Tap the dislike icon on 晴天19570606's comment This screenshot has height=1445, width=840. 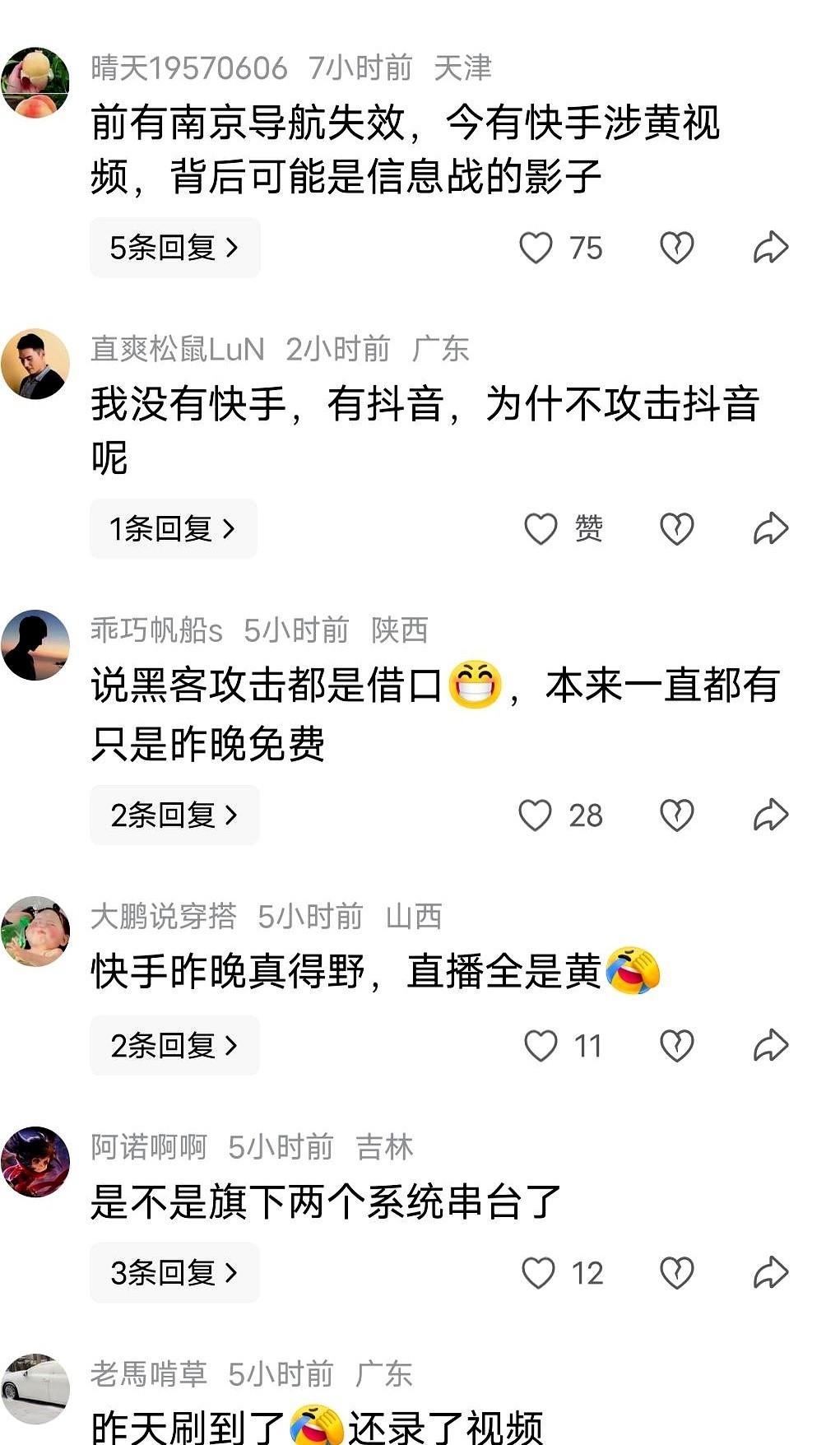[676, 246]
